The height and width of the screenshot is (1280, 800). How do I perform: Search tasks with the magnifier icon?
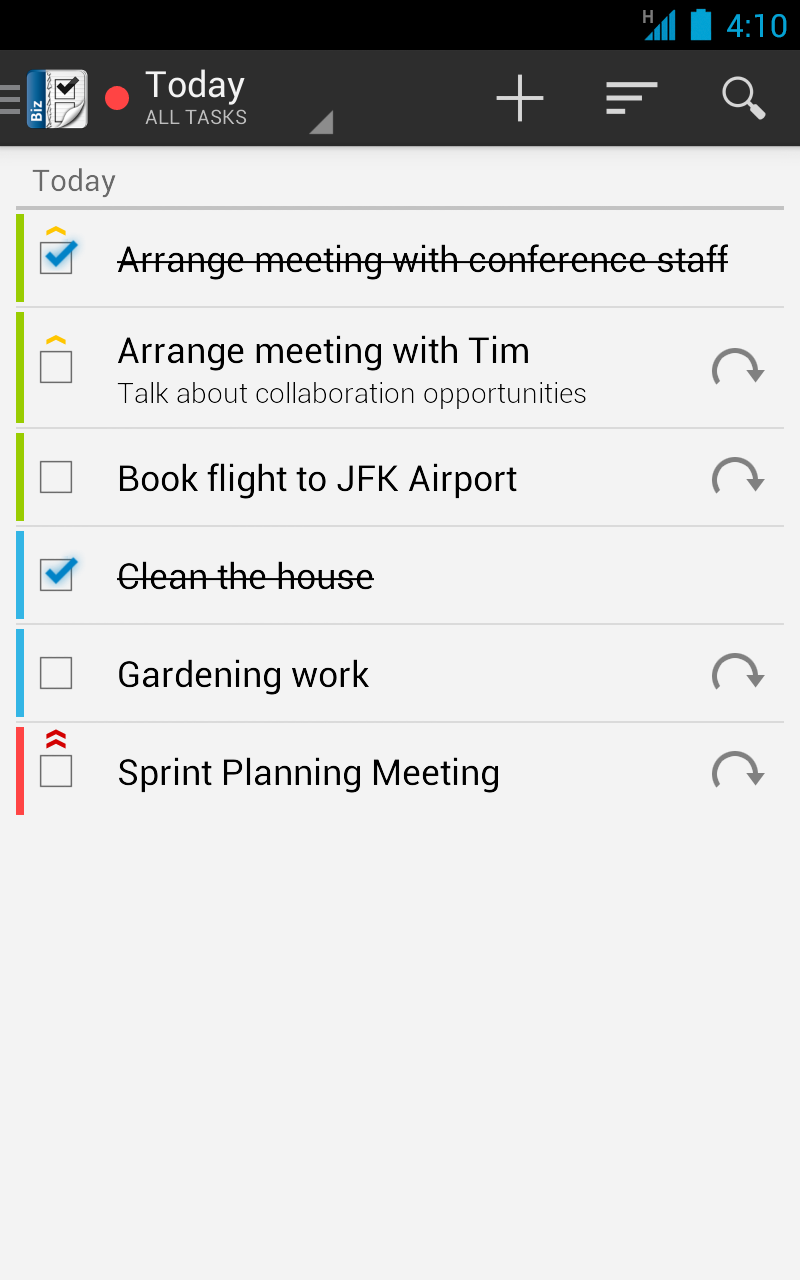coord(743,98)
